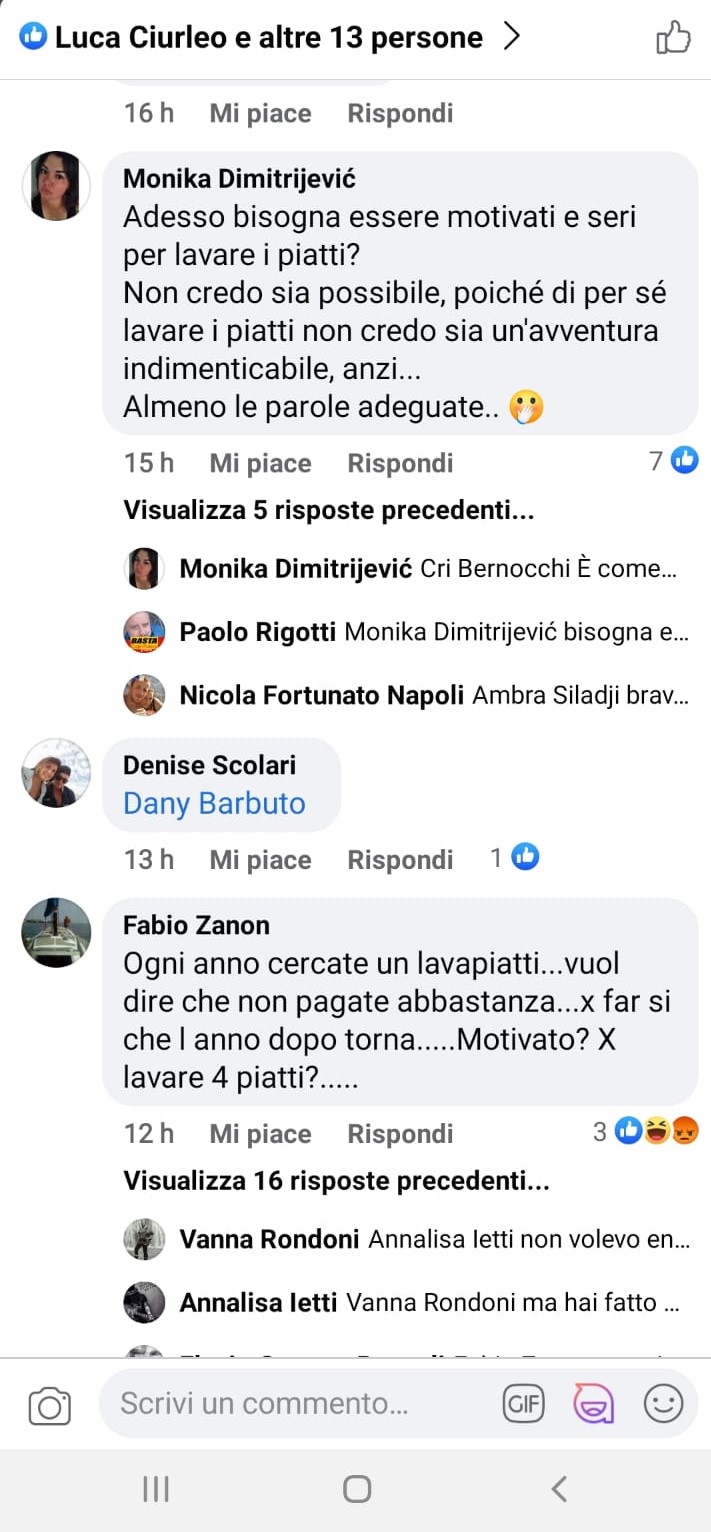711x1532 pixels.
Task: Tap the 'Scrivi un commento' field
Action: [x=300, y=1404]
